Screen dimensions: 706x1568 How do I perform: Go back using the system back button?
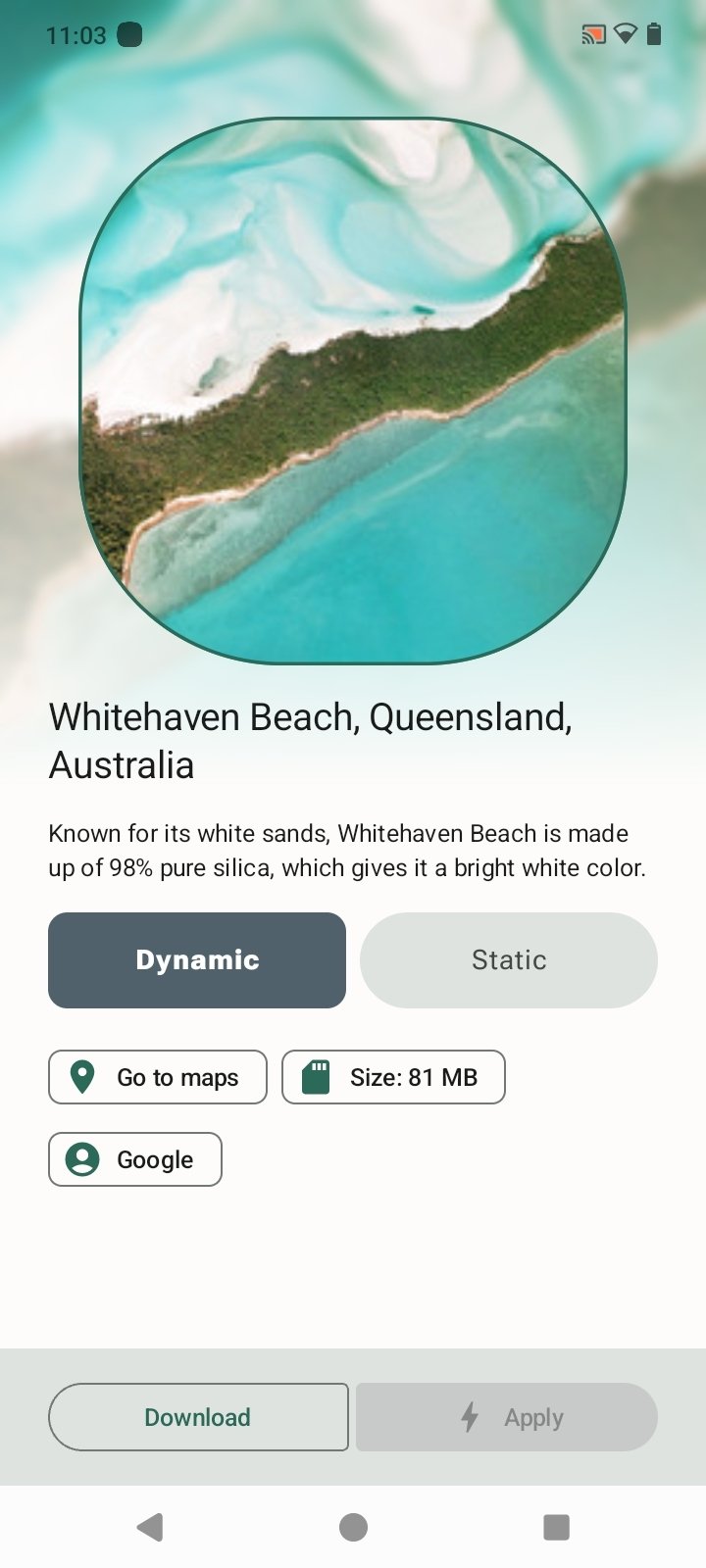(x=150, y=1527)
